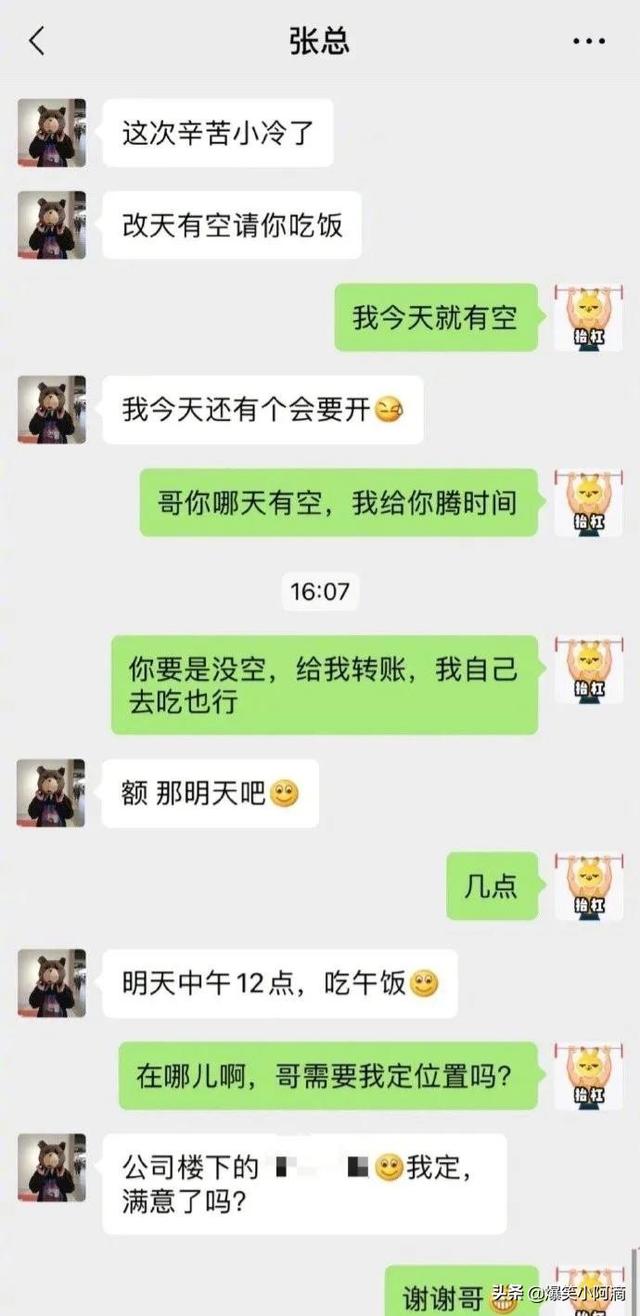The width and height of the screenshot is (640, 1316).
Task: Go back from the 张总 chat
Action: (37, 42)
